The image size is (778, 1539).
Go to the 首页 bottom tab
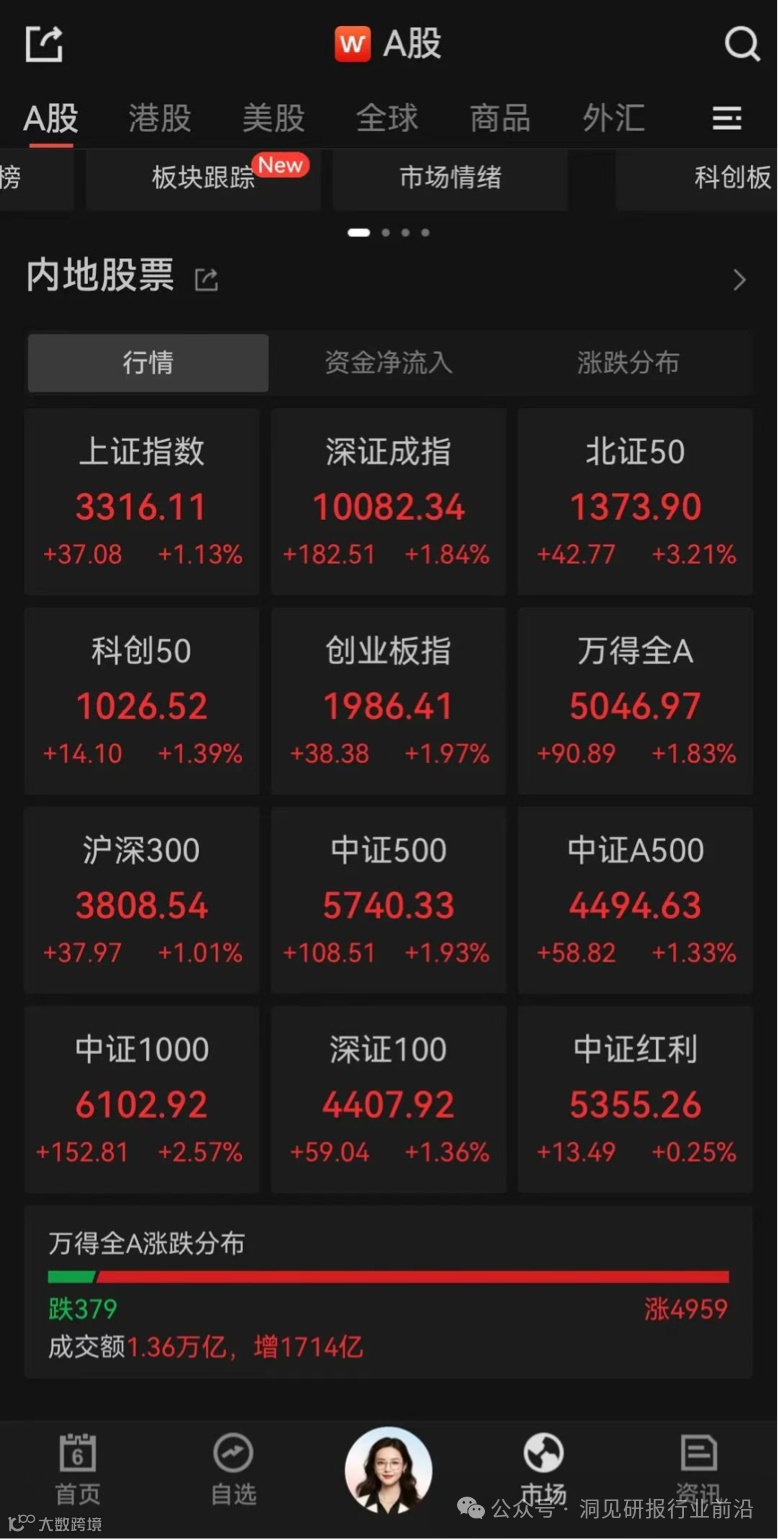(78, 1469)
